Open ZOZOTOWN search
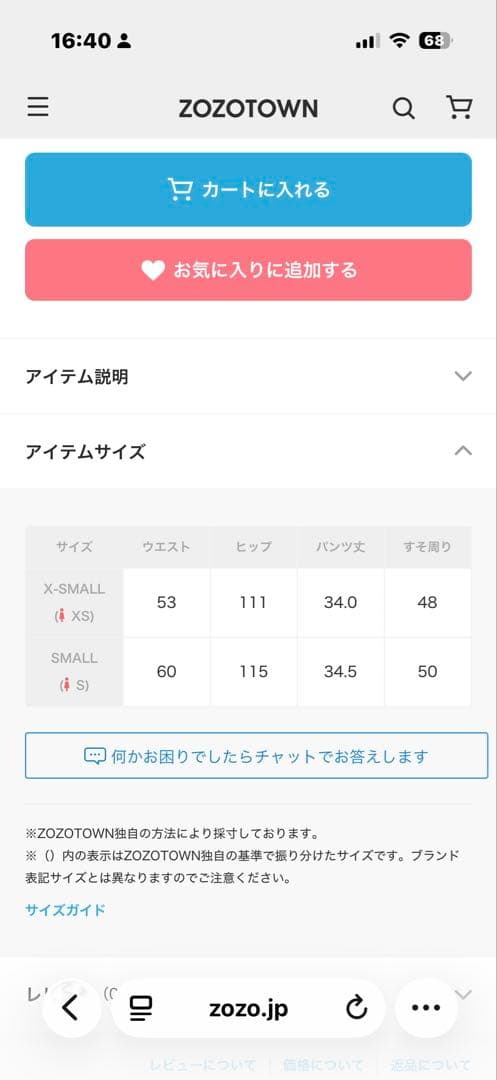Image resolution: width=497 pixels, height=1080 pixels. click(403, 108)
